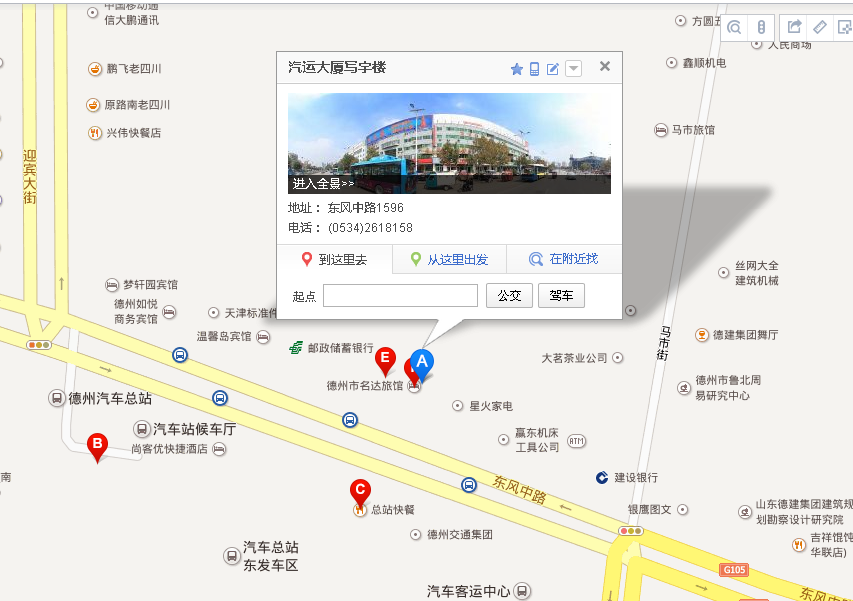Image resolution: width=853 pixels, height=601 pixels.
Task: Select map marker C near 总站快餐
Action: point(360,491)
